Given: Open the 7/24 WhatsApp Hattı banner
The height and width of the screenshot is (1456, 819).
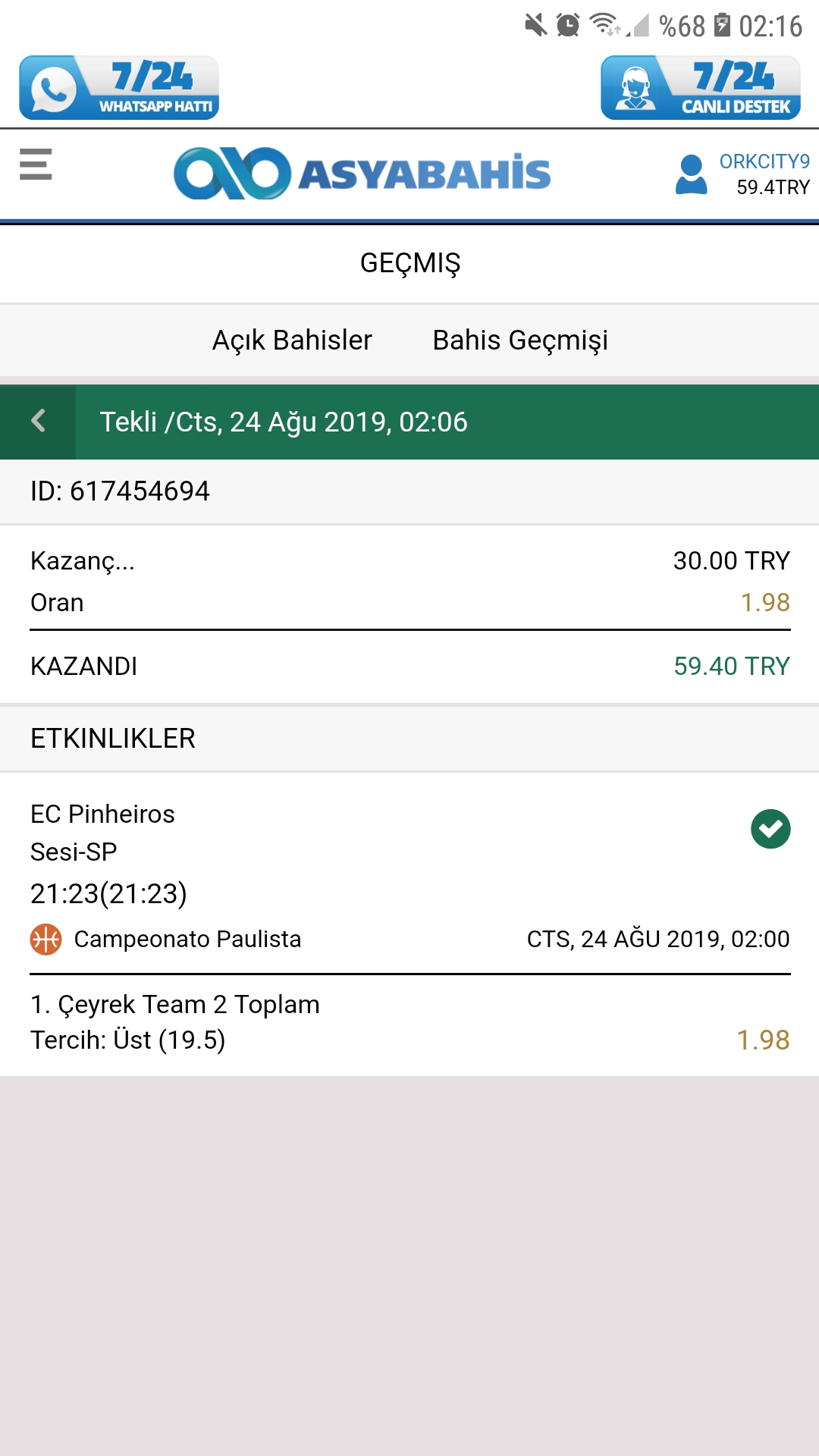Looking at the screenshot, I should click(x=119, y=87).
